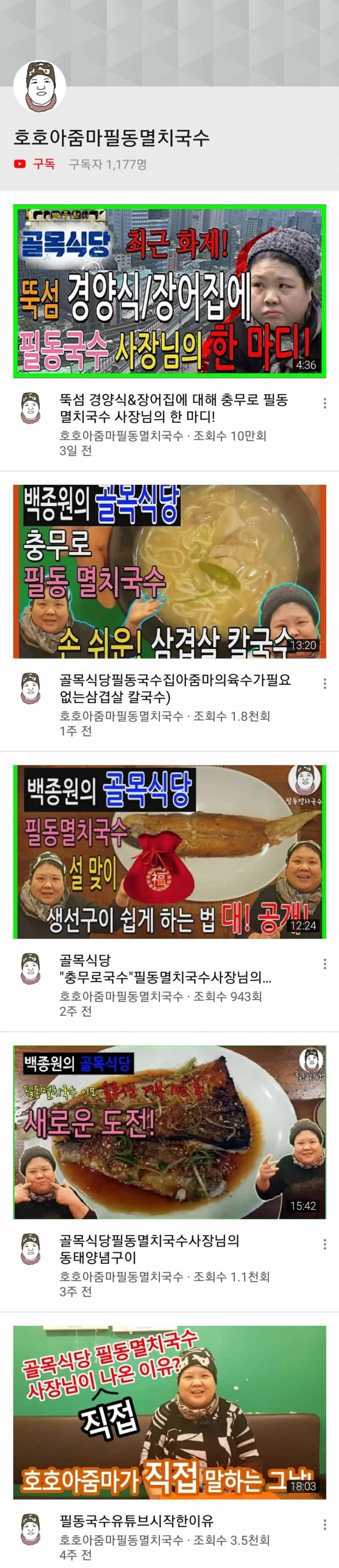Open the channel profile avatar
This screenshot has height=1568, width=339.
(40, 87)
